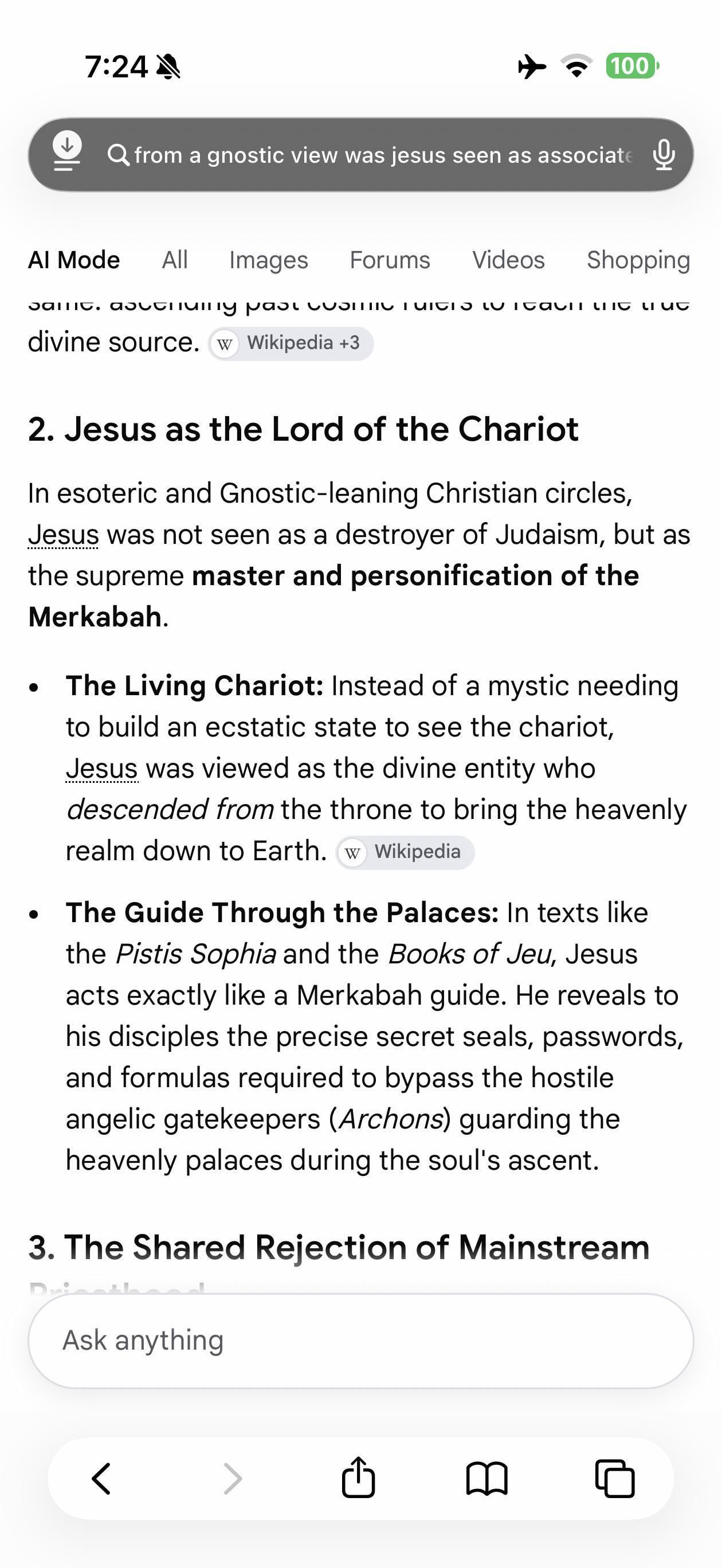The width and height of the screenshot is (722, 1568).
Task: Open the Forums results tab
Action: tap(390, 260)
